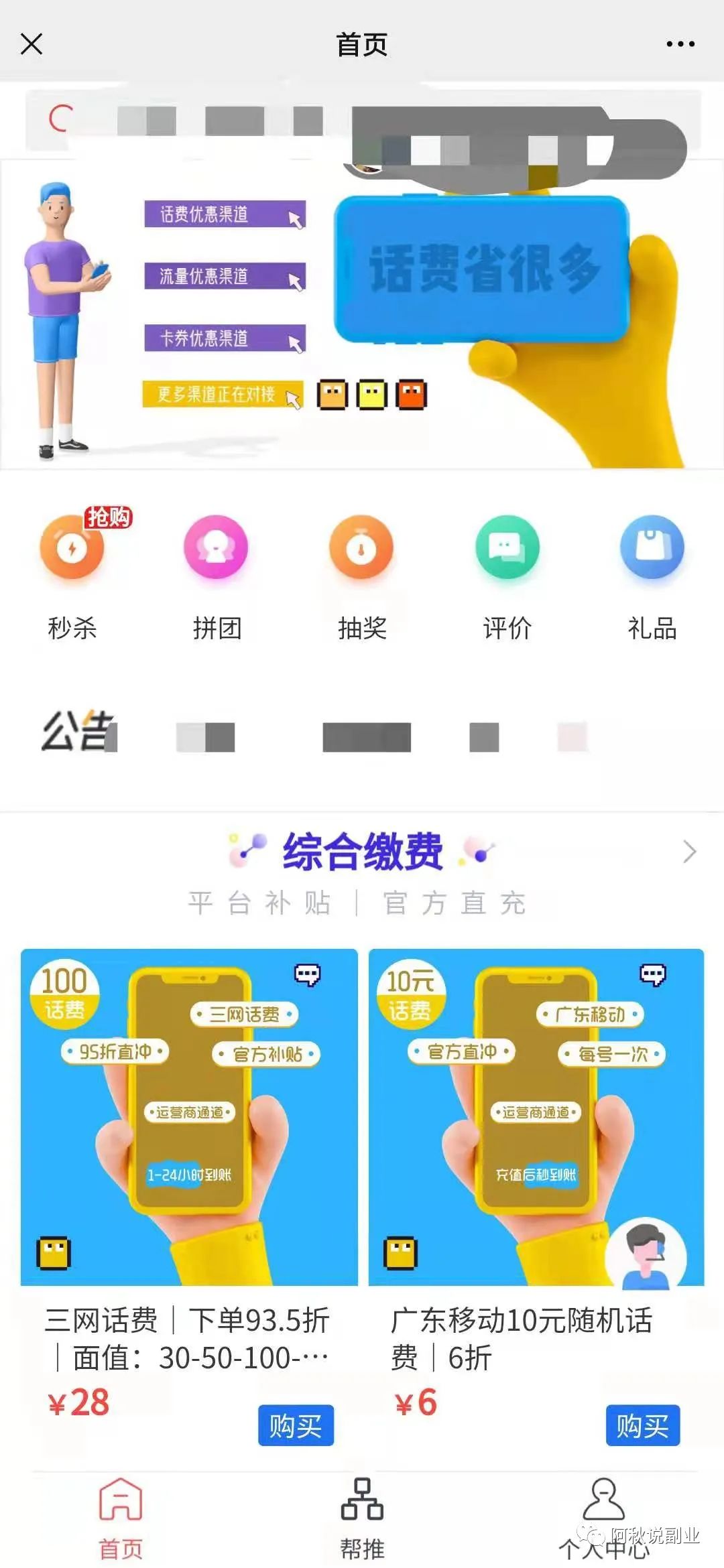Tap 购买 for the ¥28 三网话费 item

[296, 1425]
